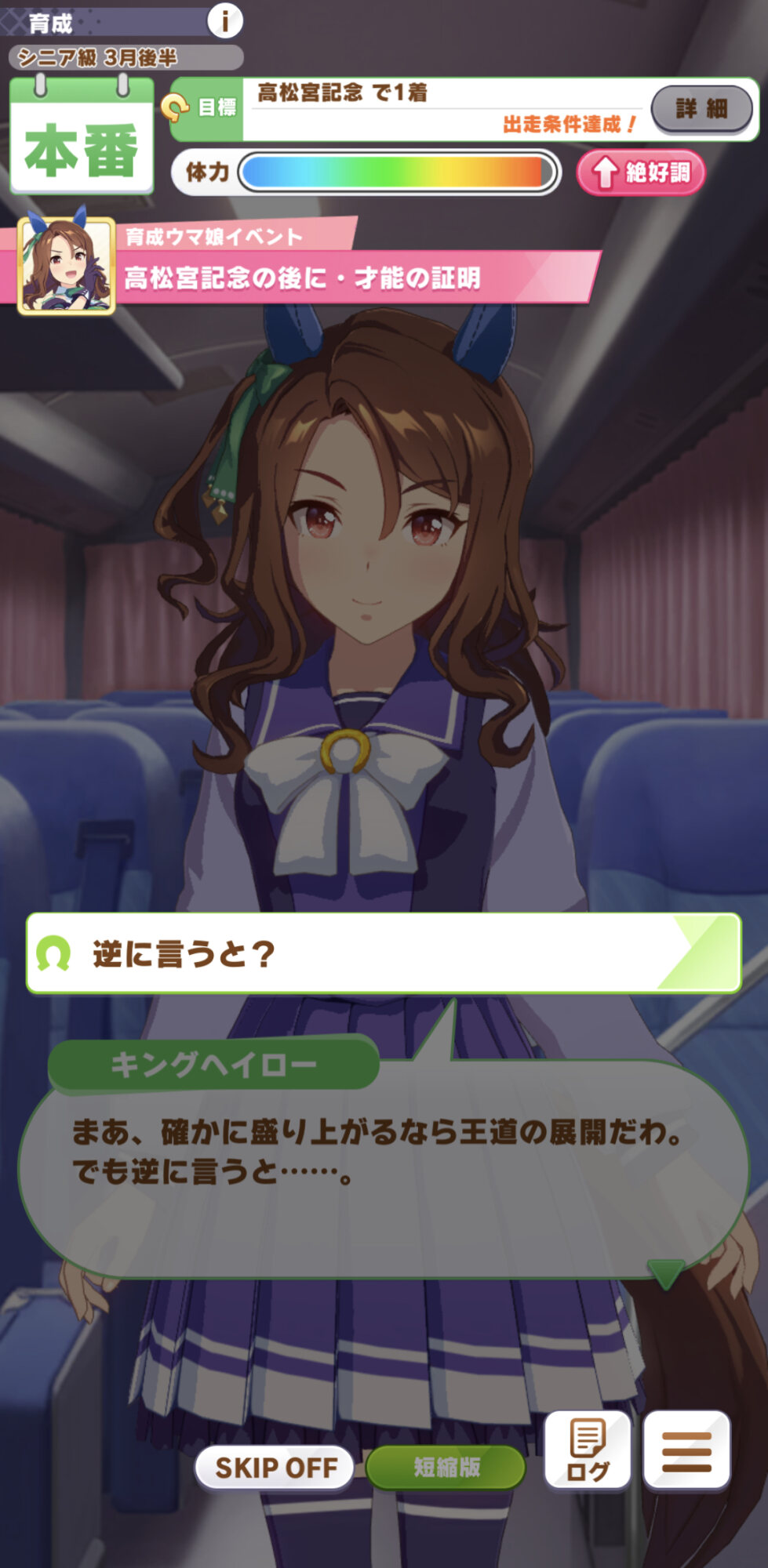Switch to the 短縮版 shortened version
This screenshot has height=1568, width=768.
click(446, 1468)
